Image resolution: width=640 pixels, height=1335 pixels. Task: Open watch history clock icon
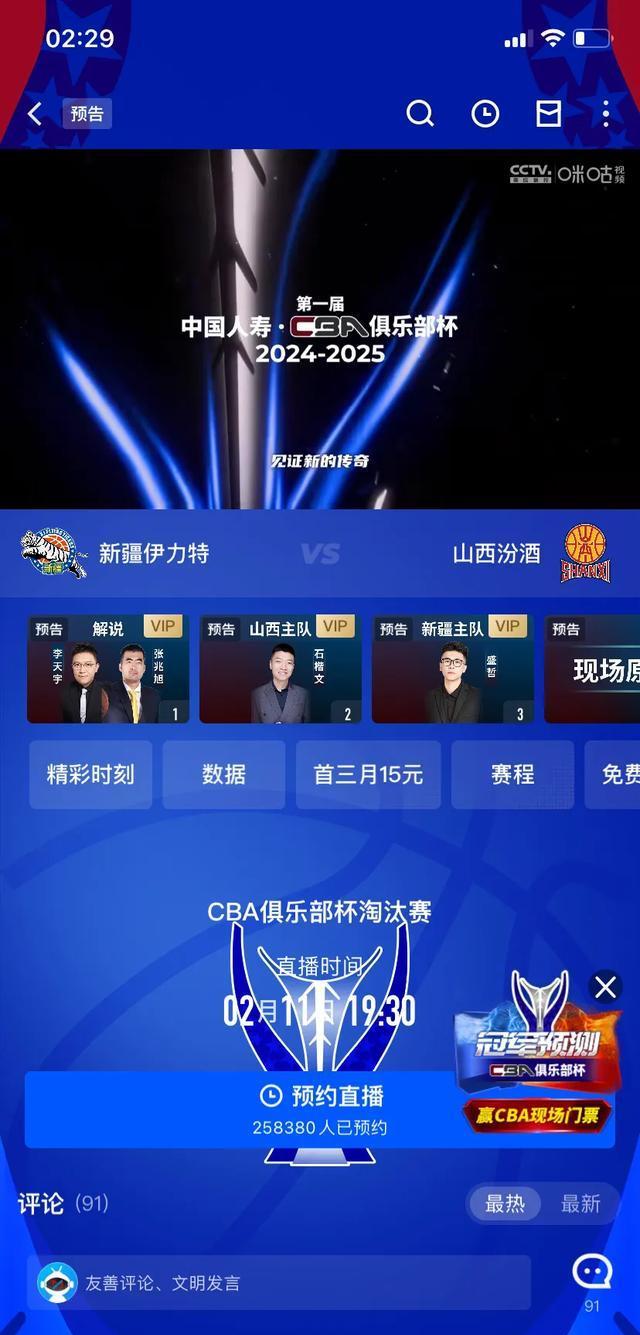point(485,114)
